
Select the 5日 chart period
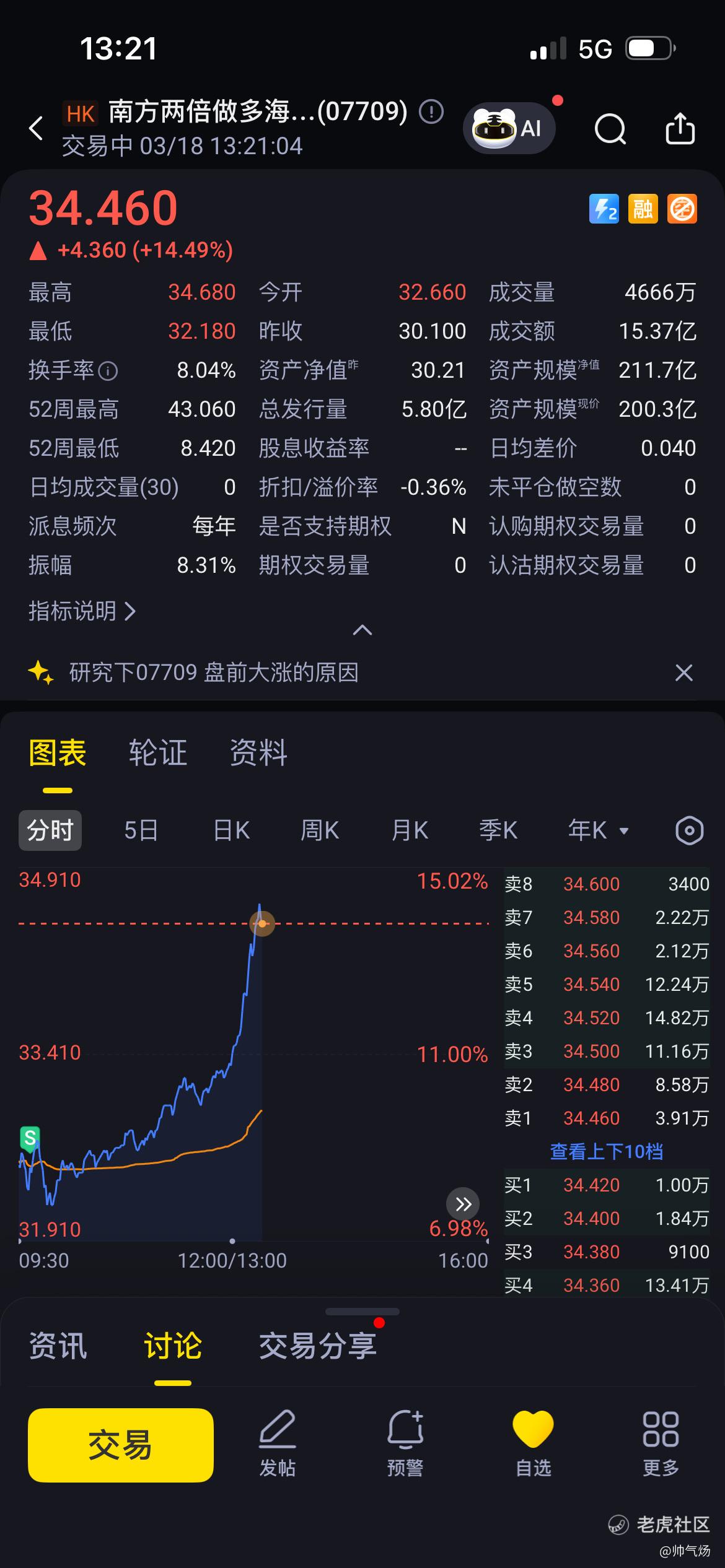click(x=141, y=830)
